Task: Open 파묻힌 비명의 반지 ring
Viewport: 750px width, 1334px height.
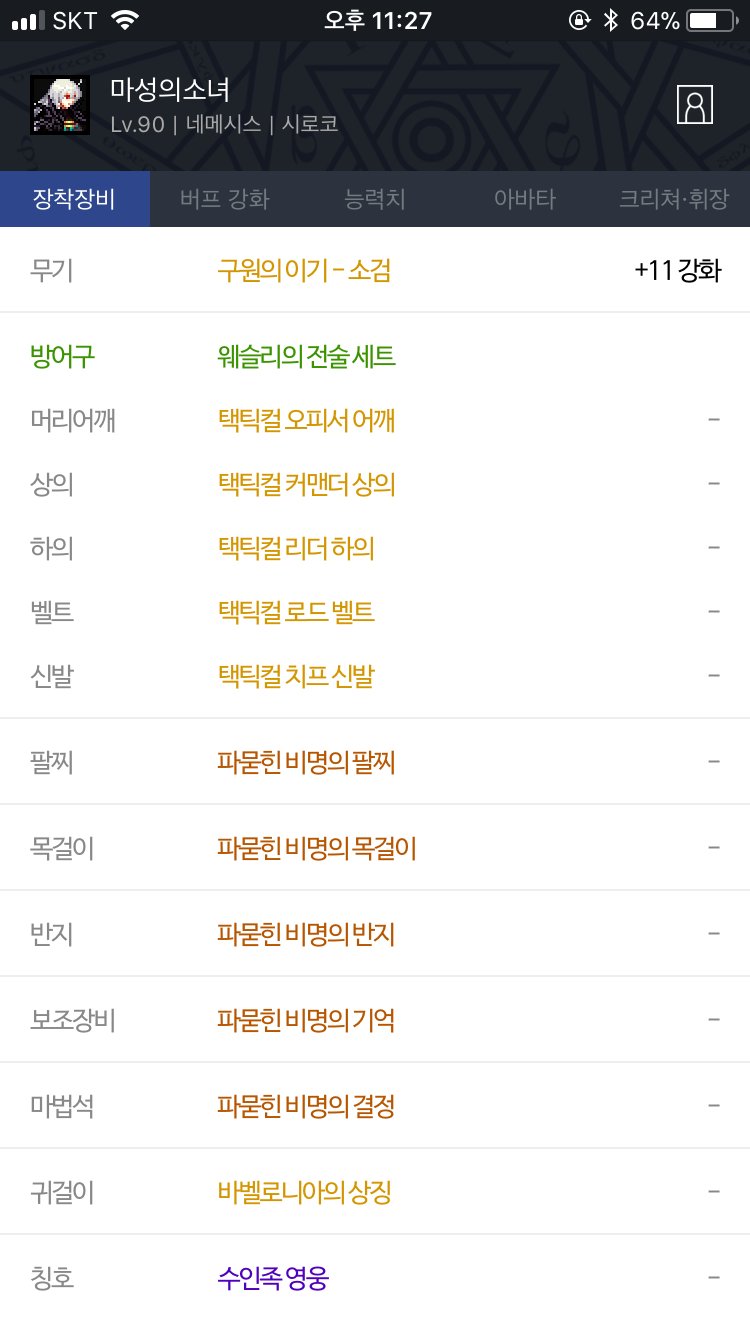Action: (x=306, y=934)
